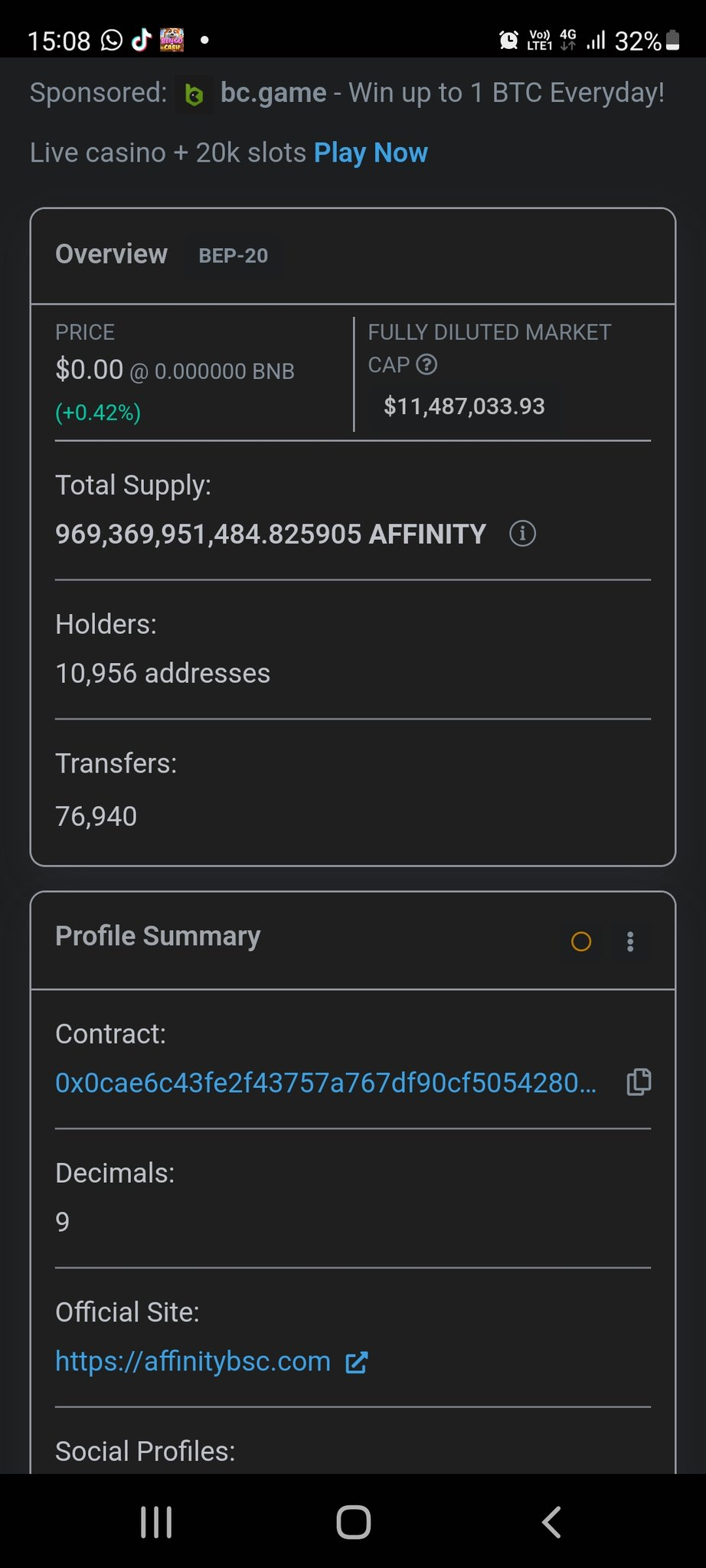
Task: Tap the orange circle icon in Profile Summary
Action: [581, 941]
